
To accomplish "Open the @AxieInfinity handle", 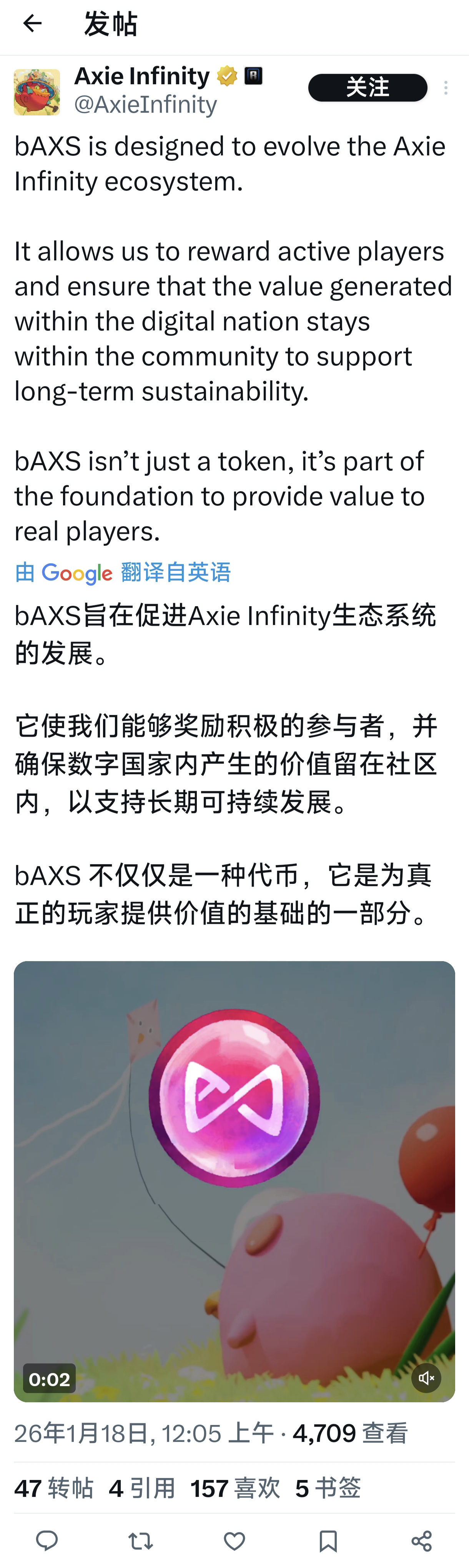I will [145, 105].
